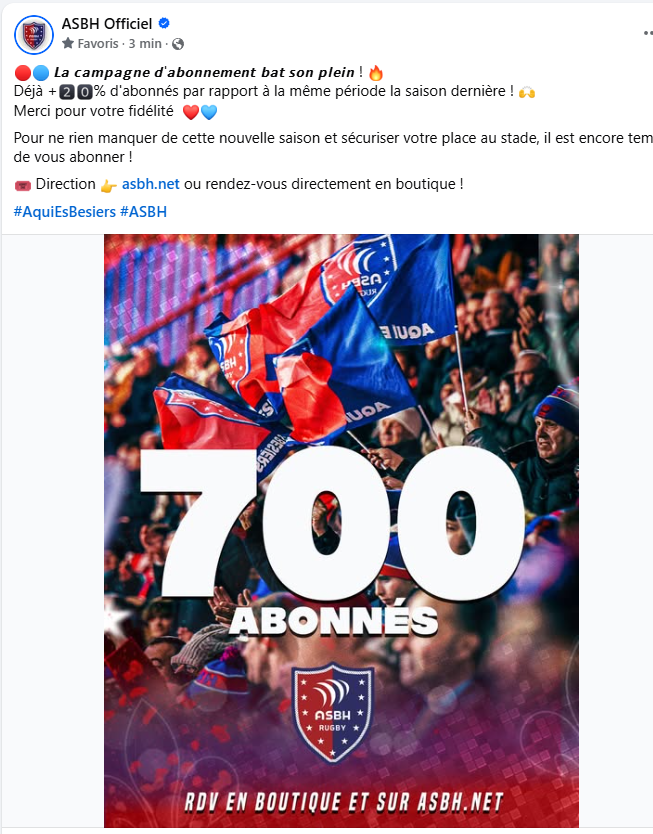Open the post timestamp 3 min
The image size is (653, 834).
pos(145,44)
